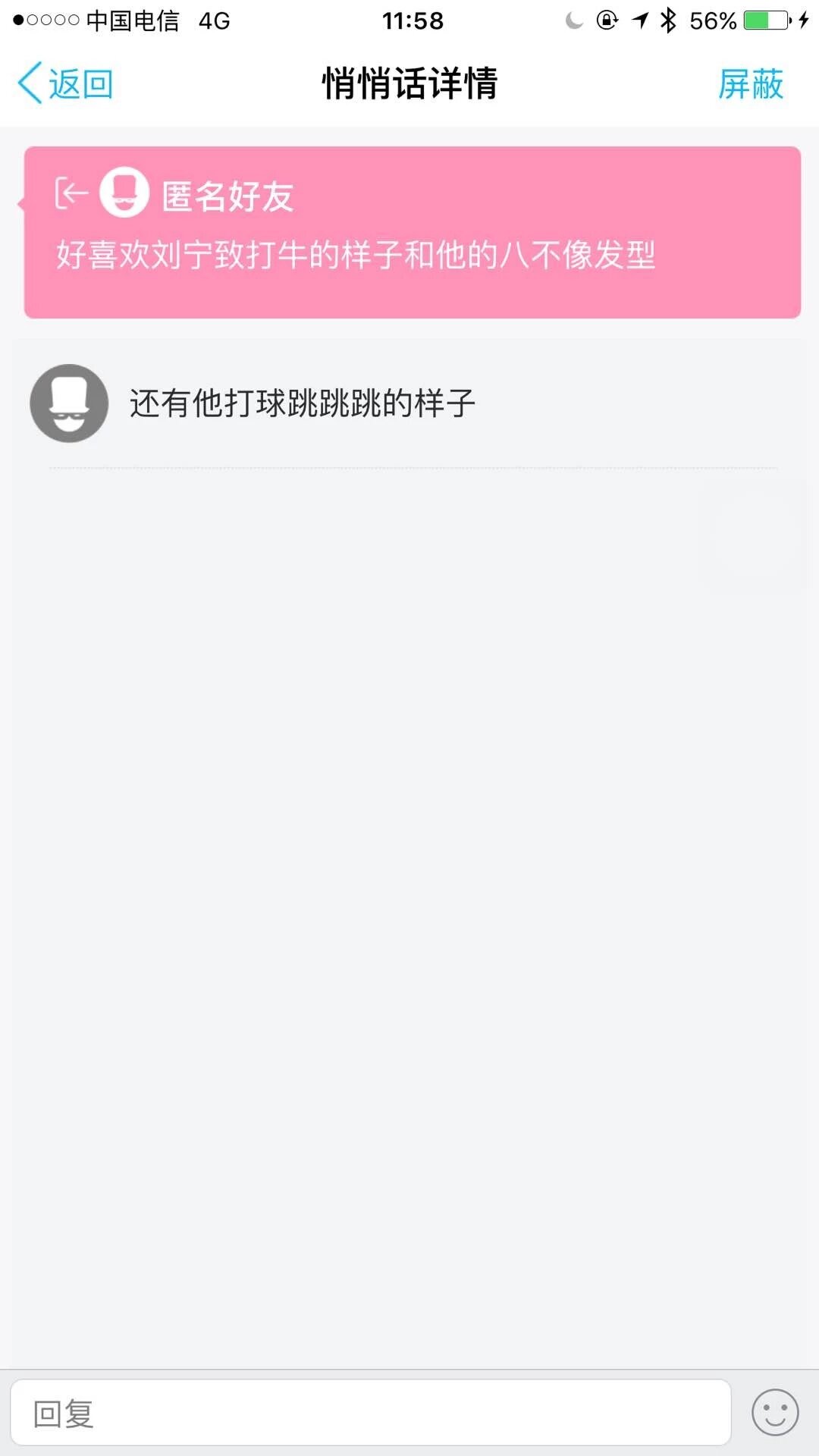Open the emoji smiley picker
Viewport: 819px width, 1456px height.
pyautogui.click(x=774, y=1413)
